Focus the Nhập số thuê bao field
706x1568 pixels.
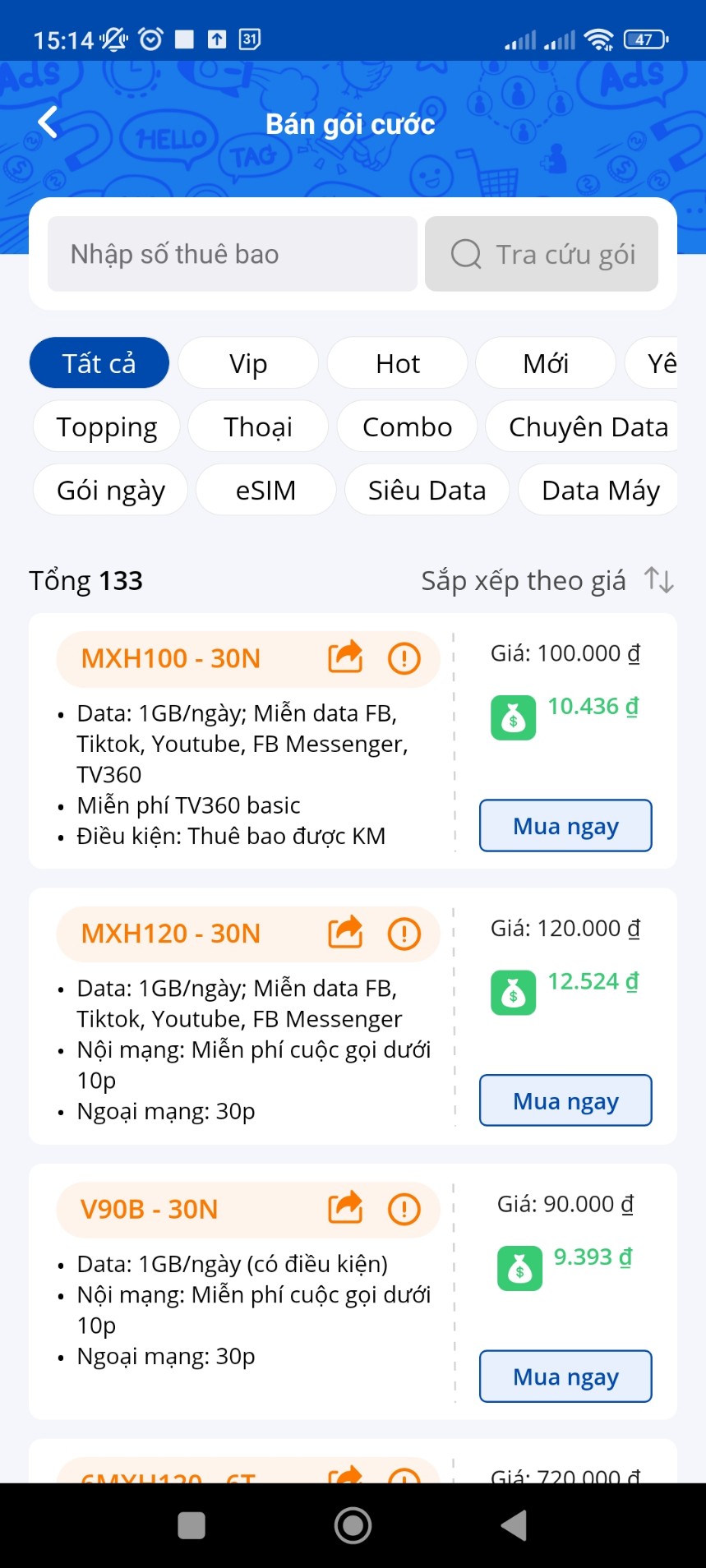pos(232,254)
